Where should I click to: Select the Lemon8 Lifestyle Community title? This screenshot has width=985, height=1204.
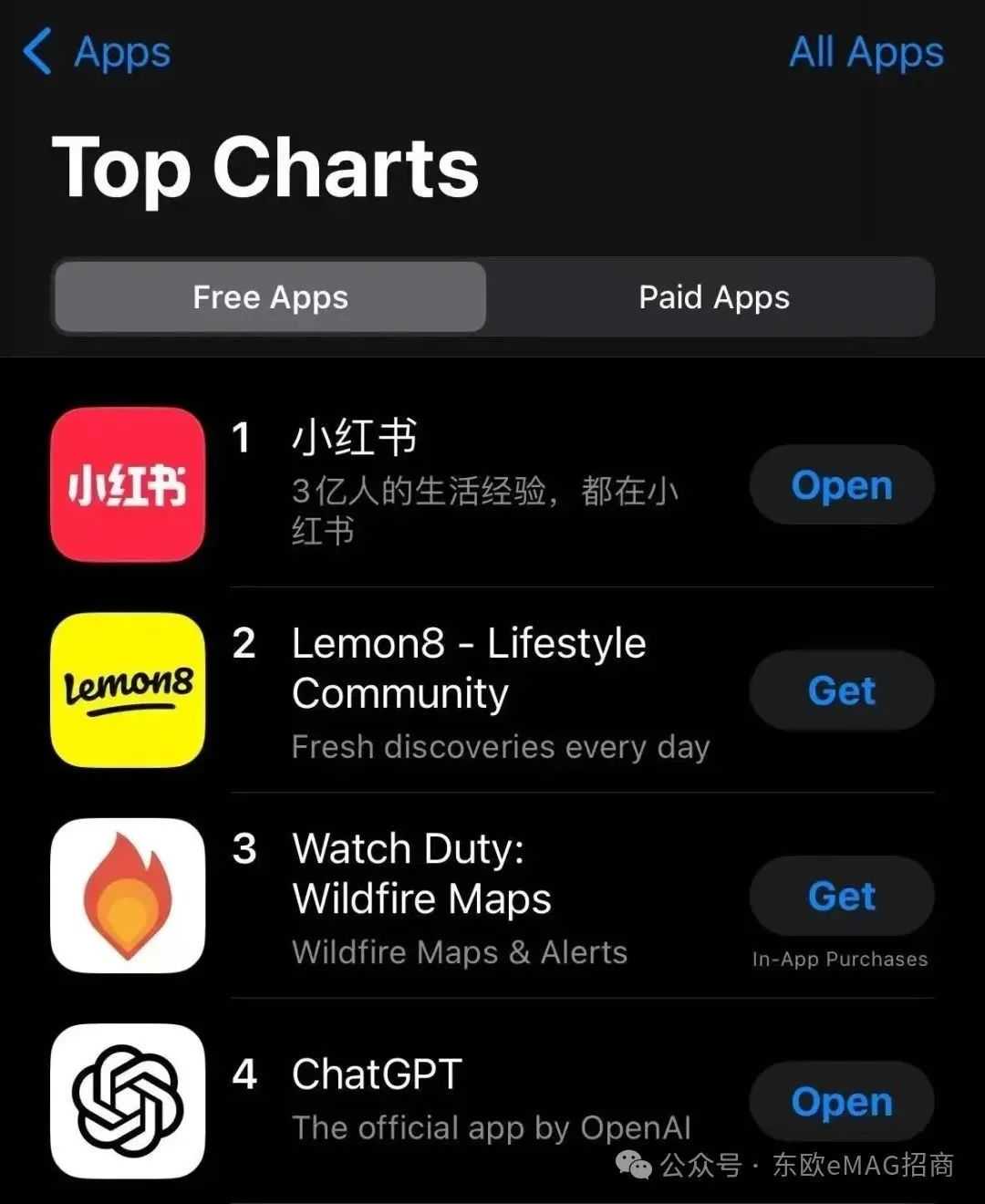[469, 666]
